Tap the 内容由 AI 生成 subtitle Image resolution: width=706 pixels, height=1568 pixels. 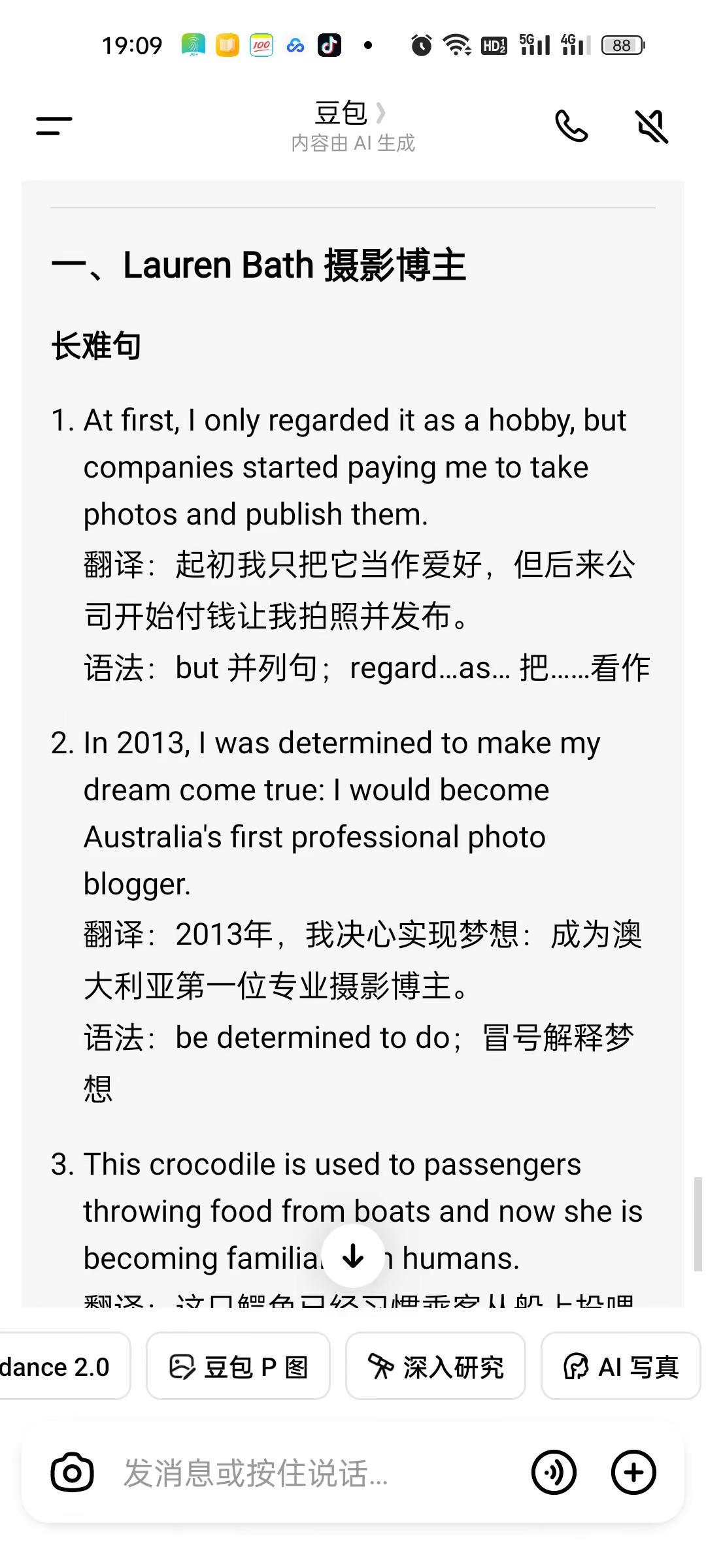tap(353, 142)
